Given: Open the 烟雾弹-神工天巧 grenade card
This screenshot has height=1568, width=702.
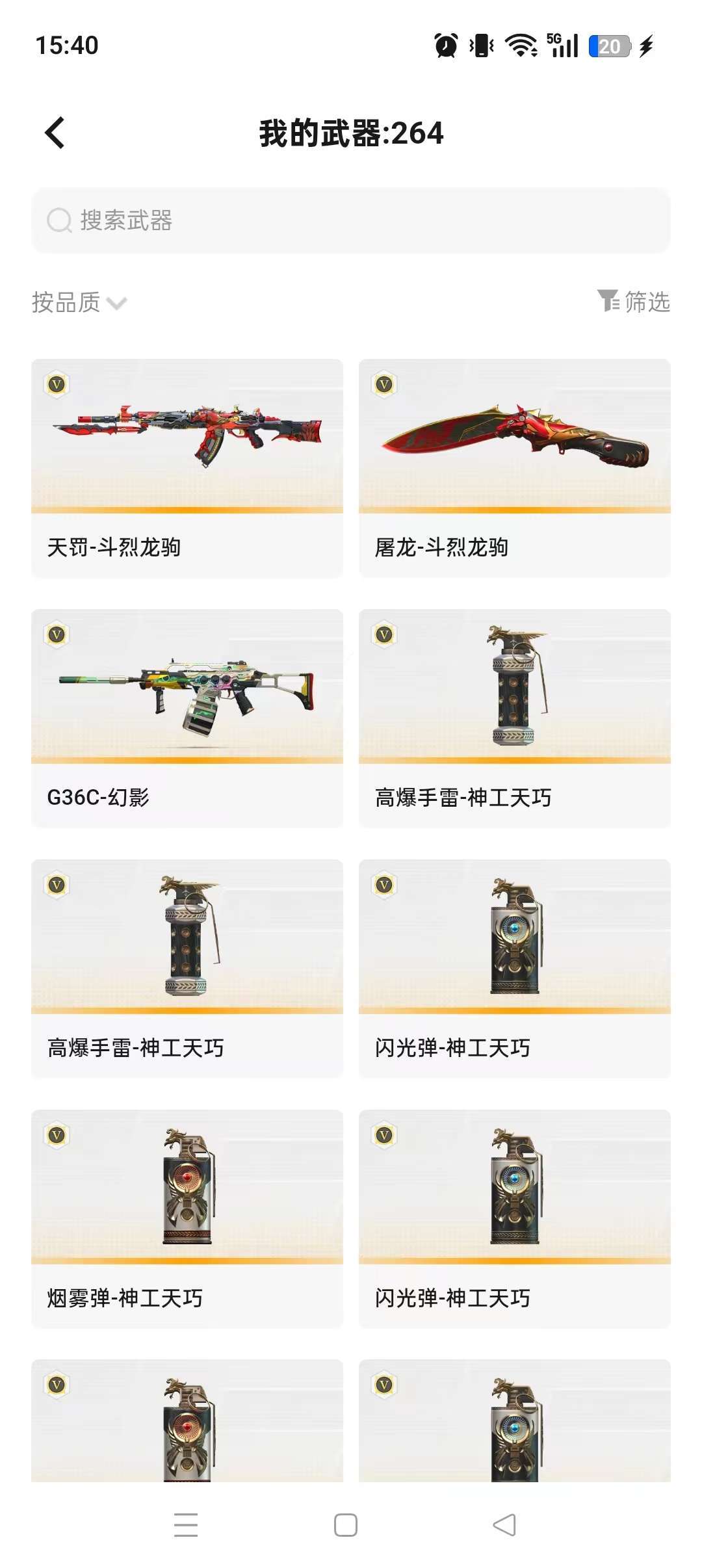Looking at the screenshot, I should (187, 1218).
